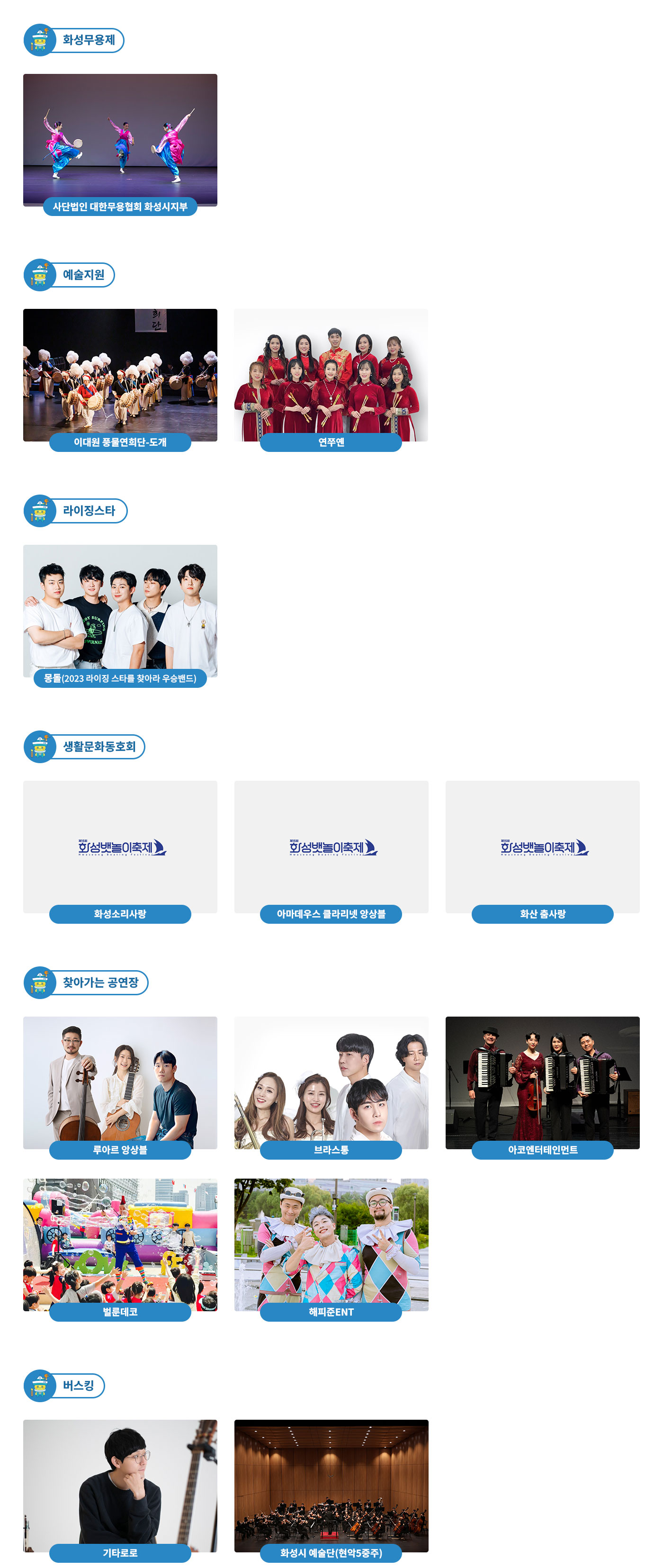Select the 브라스통 performer card
The height and width of the screenshot is (1568, 663).
pos(331,1082)
